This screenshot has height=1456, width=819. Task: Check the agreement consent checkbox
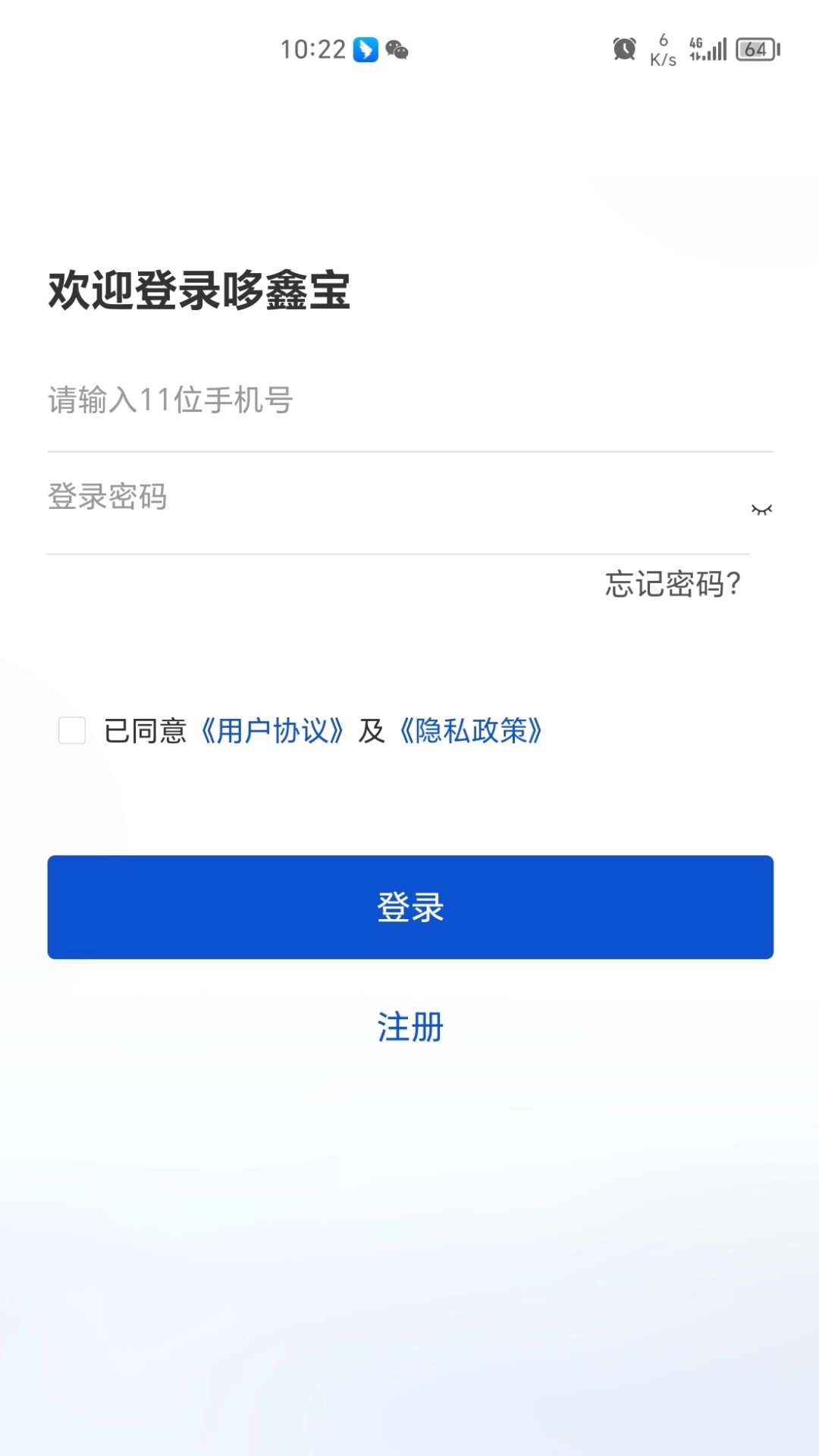pyautogui.click(x=72, y=730)
